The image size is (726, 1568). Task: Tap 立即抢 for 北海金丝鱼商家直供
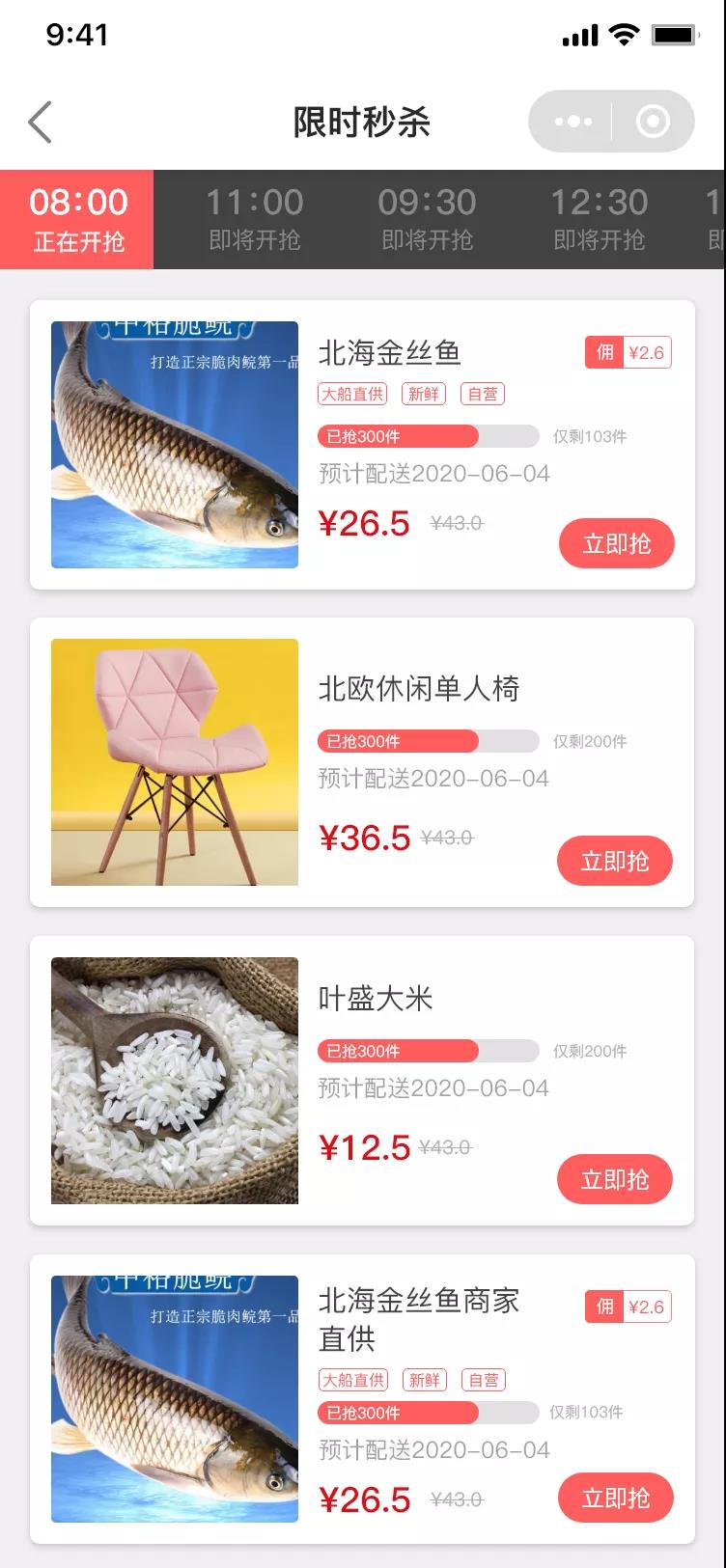tap(615, 1499)
